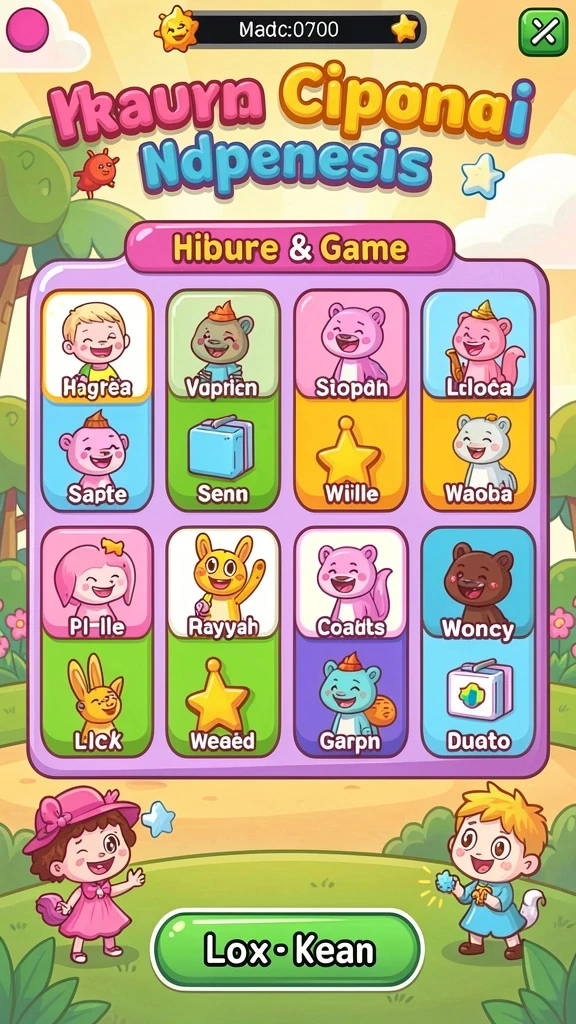The width and height of the screenshot is (576, 1024).
Task: Tap the pink circle button in the corner
Action: pyautogui.click(x=27, y=31)
